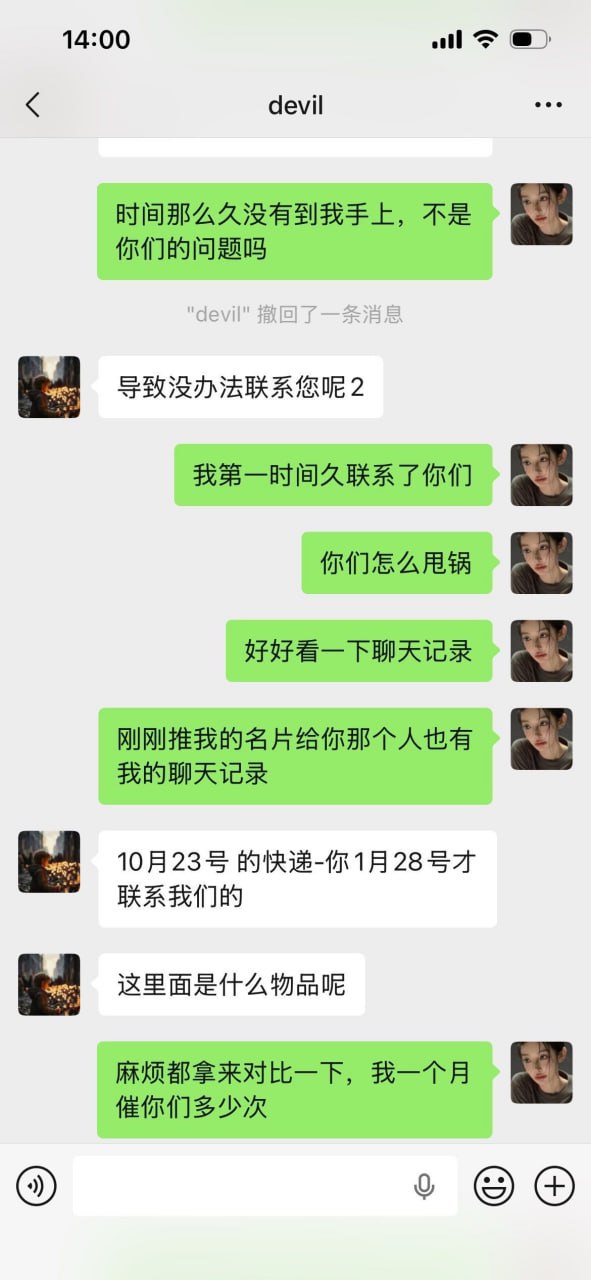Switch to voice message input
Viewport: 591px width, 1280px height.
click(x=37, y=1186)
